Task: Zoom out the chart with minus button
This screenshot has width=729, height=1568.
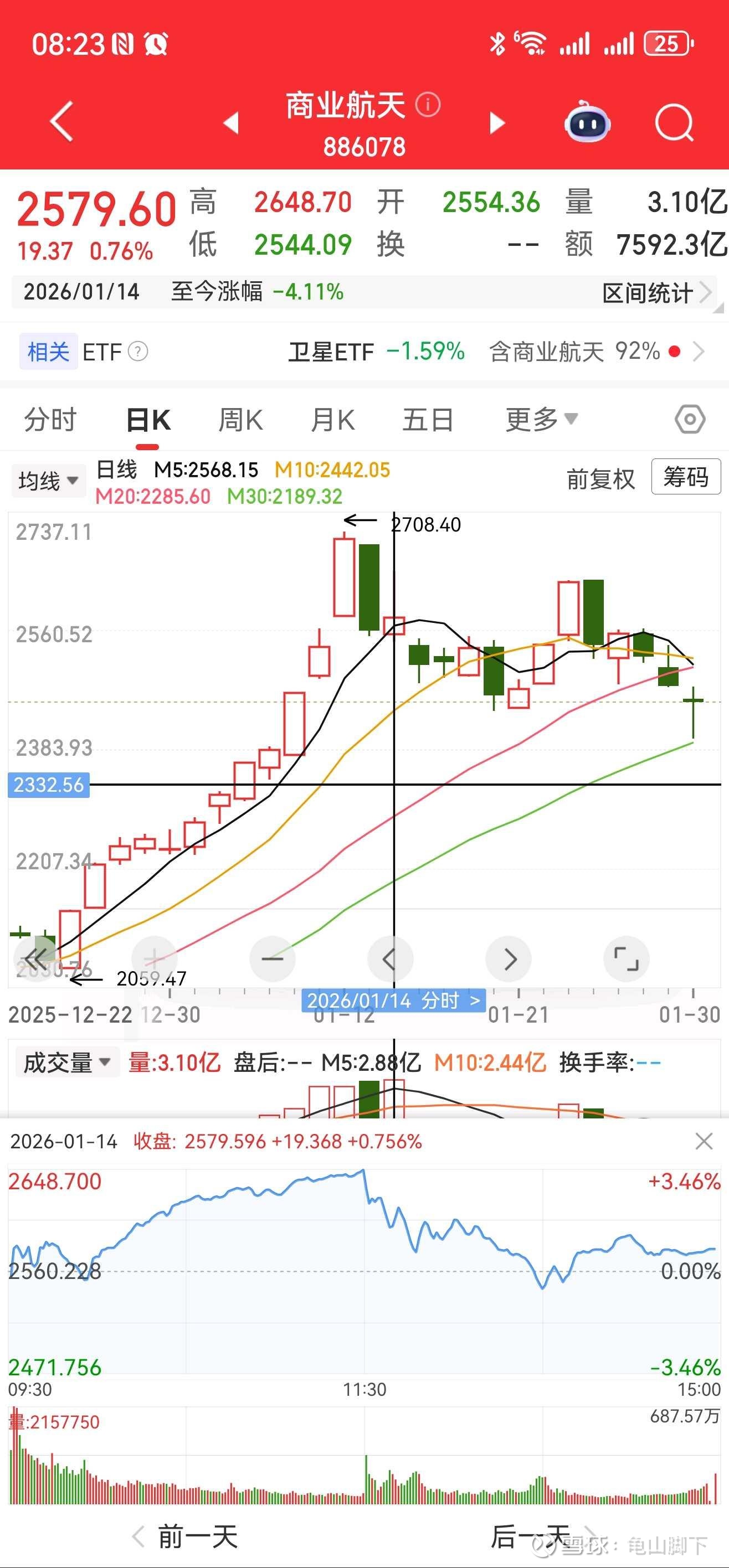Action: point(272,959)
